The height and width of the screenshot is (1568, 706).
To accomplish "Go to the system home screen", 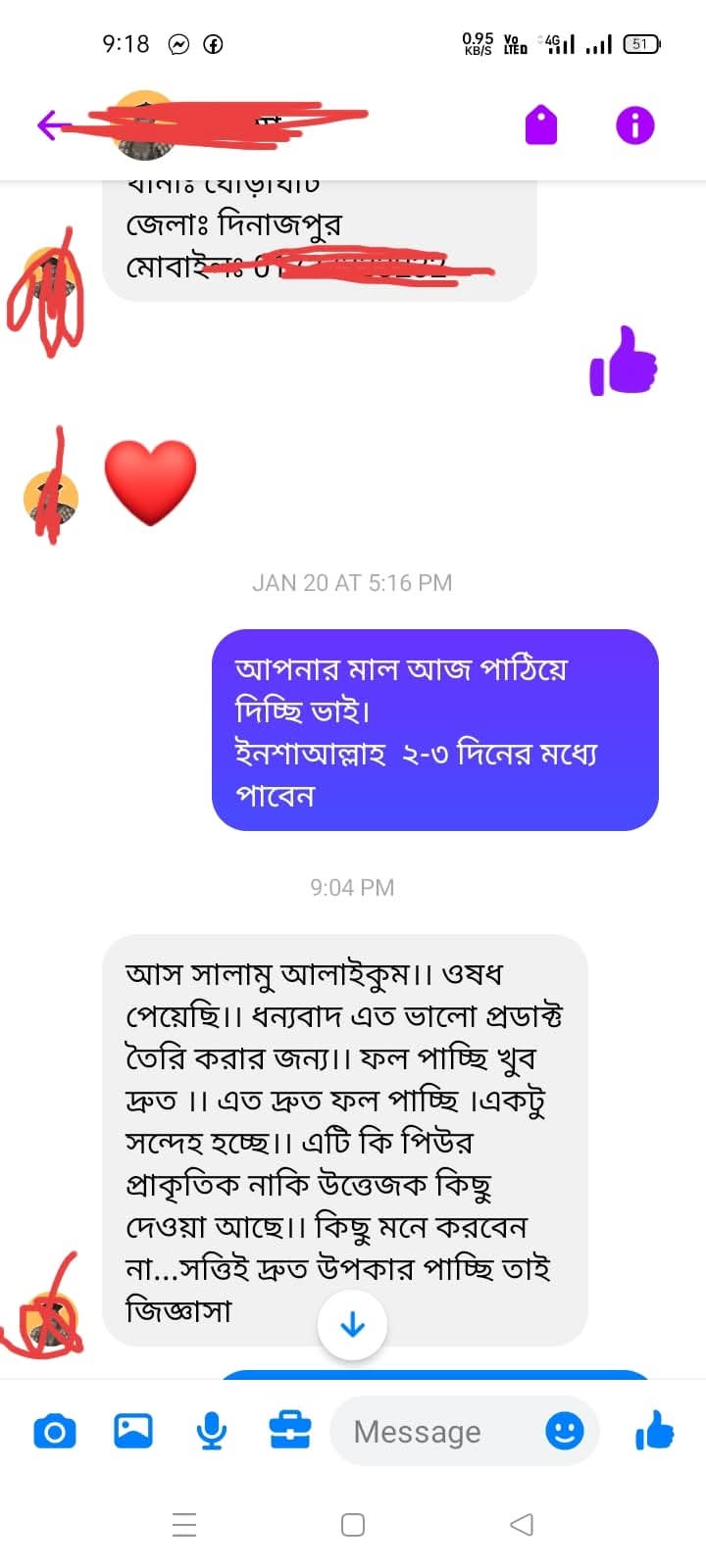I will pos(353,1525).
